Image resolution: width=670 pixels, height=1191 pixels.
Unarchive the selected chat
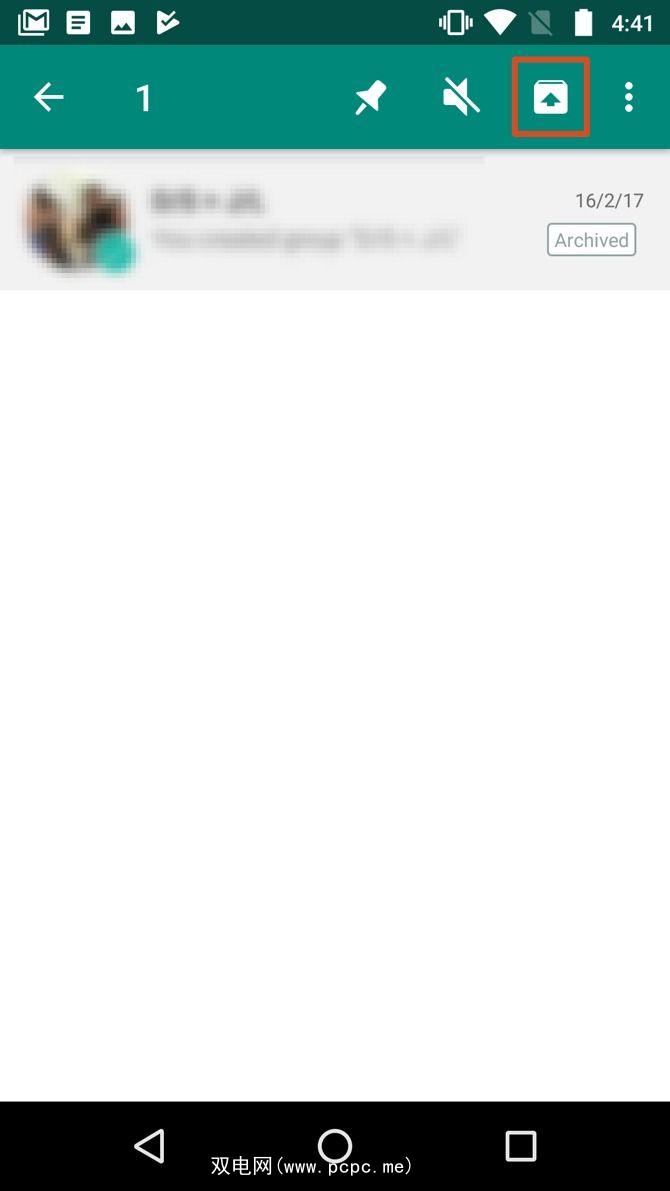point(551,97)
